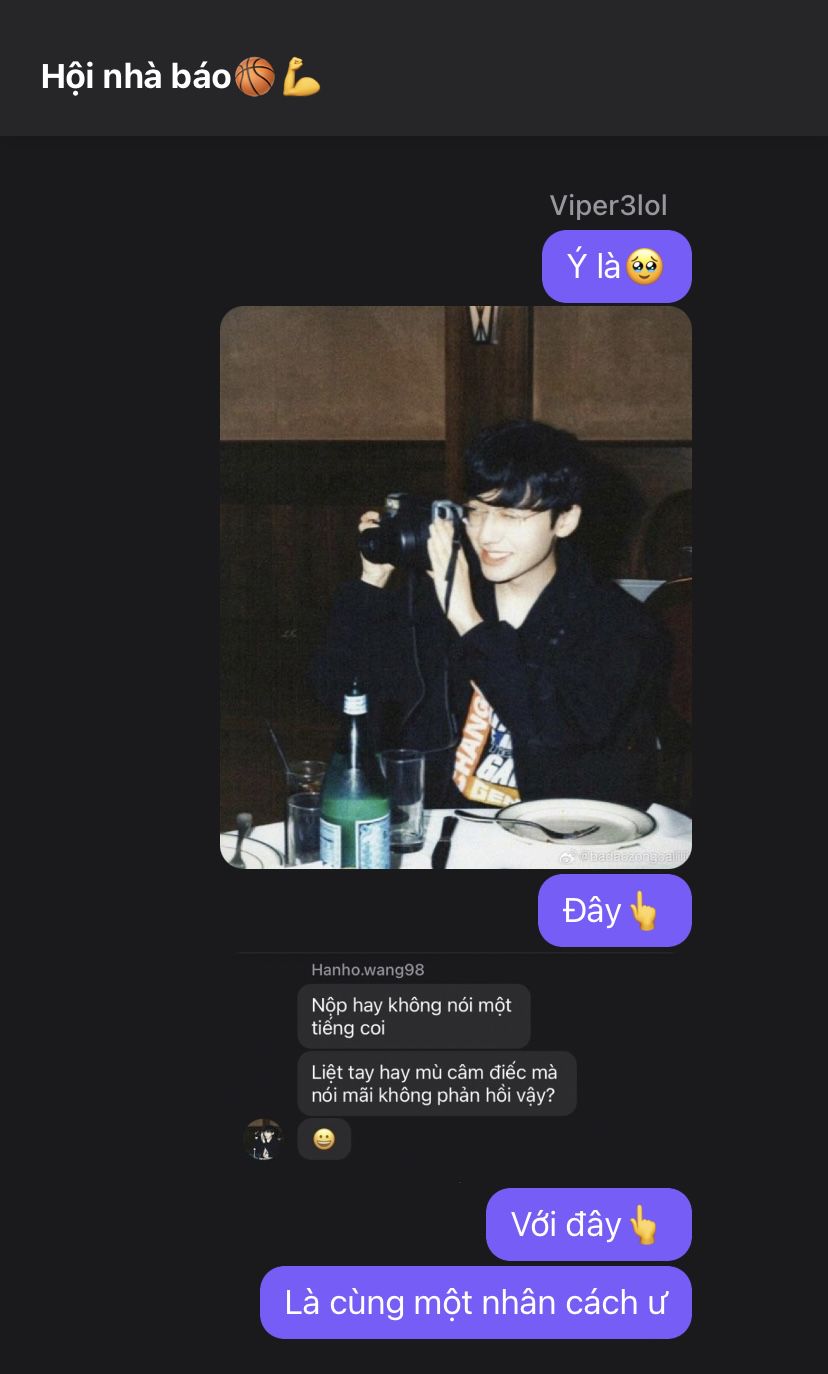Open the photo of the man holding a camera
This screenshot has width=828, height=1374.
tap(456, 587)
